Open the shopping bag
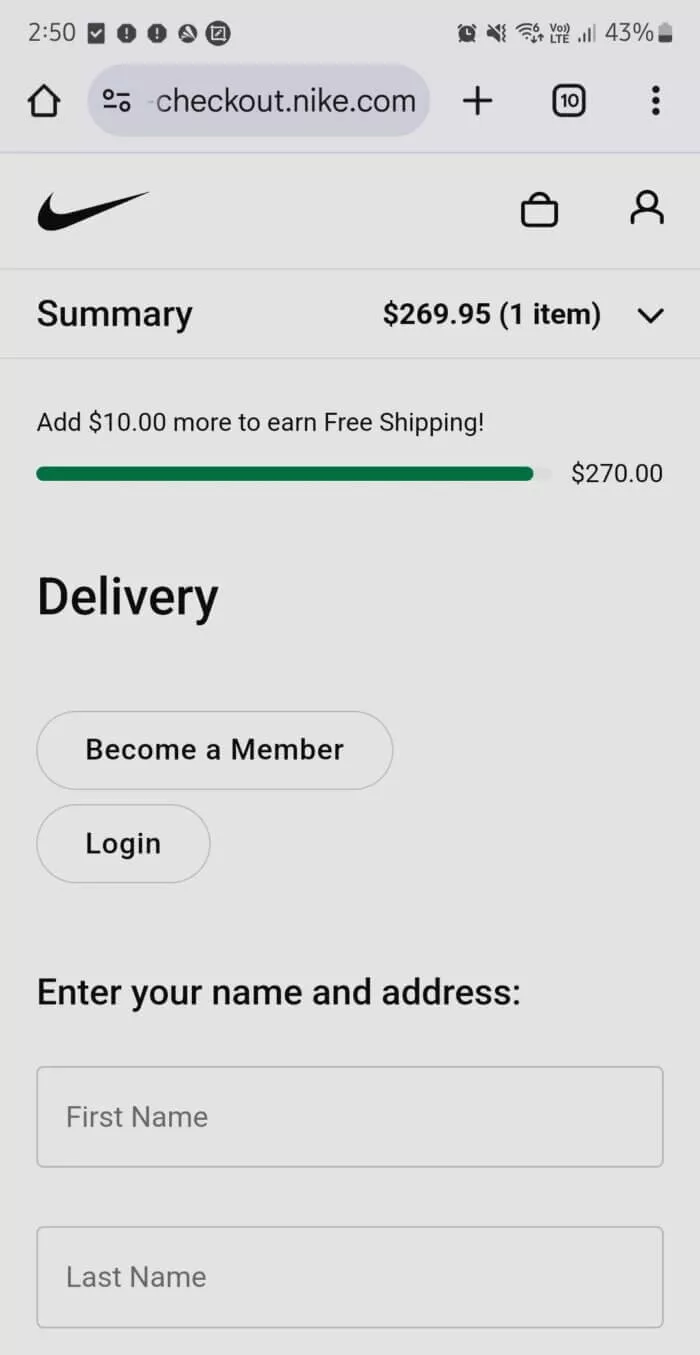Screen dimensions: 700x1355 coord(539,210)
